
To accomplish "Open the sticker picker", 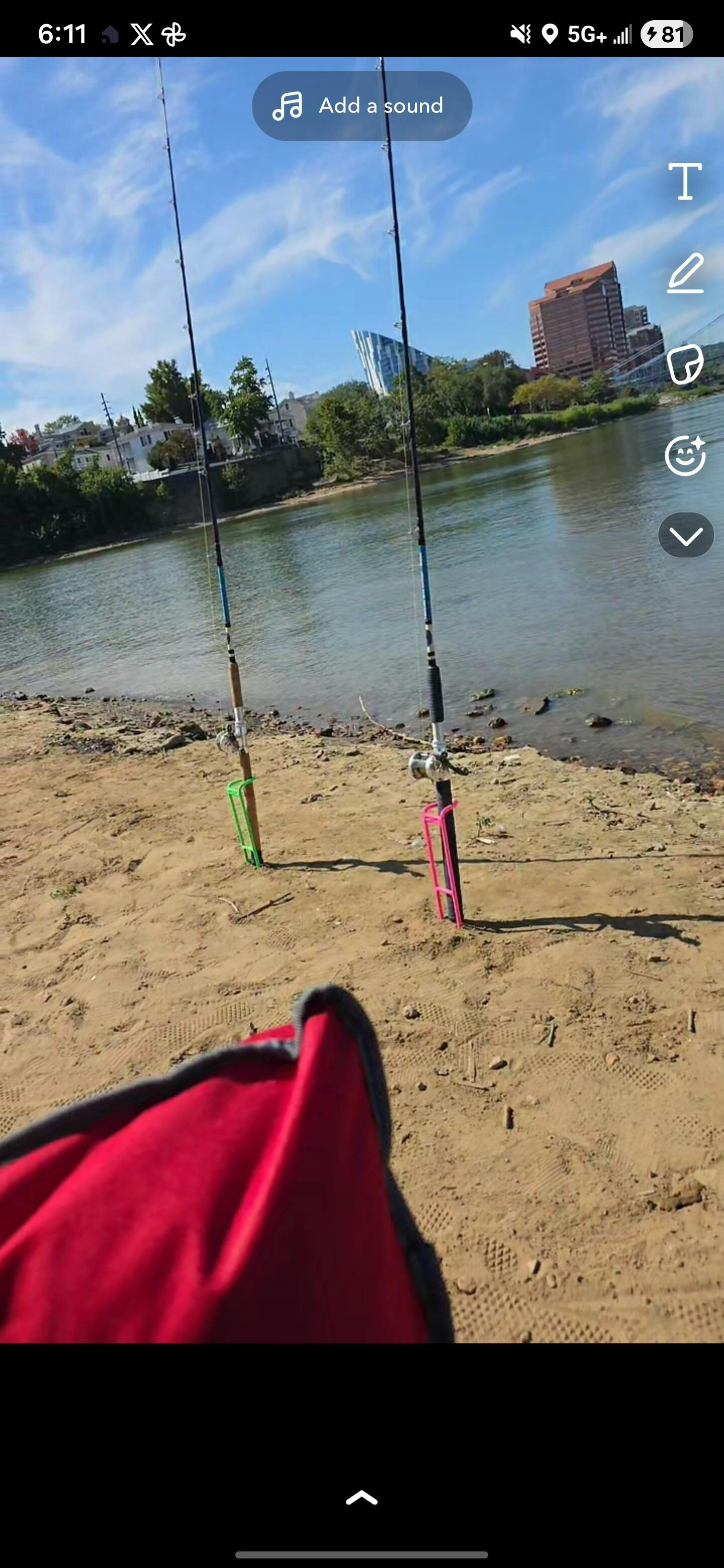I will click(x=685, y=364).
